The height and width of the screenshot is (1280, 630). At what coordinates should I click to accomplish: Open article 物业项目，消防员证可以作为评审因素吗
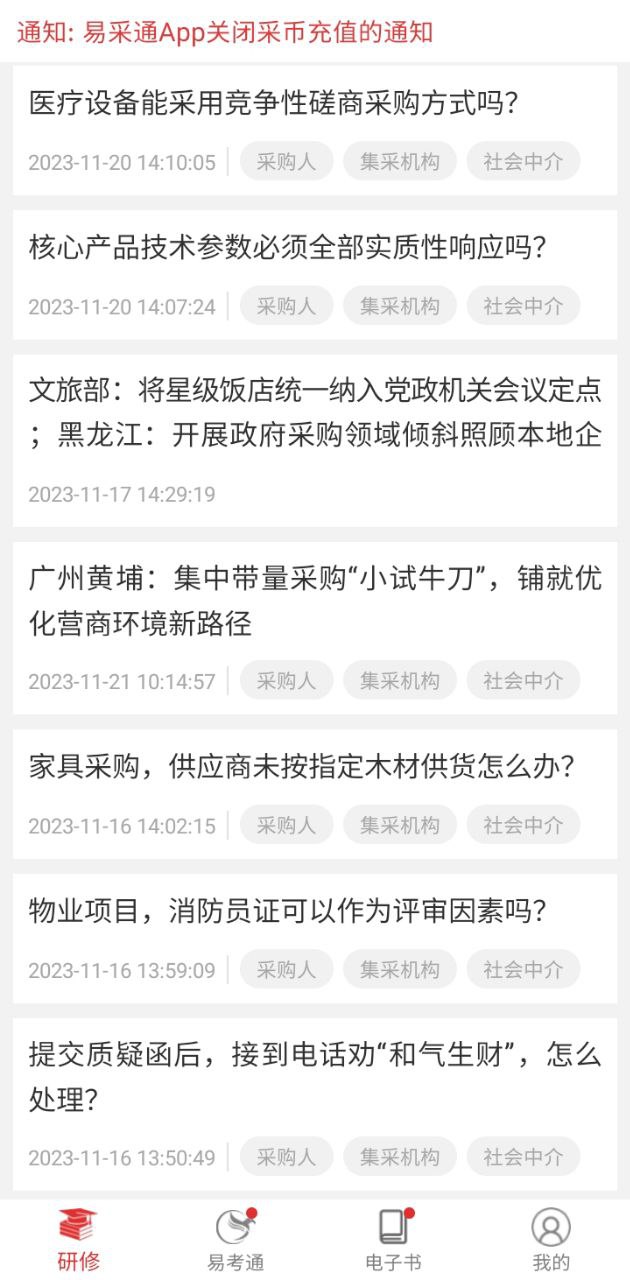click(287, 912)
